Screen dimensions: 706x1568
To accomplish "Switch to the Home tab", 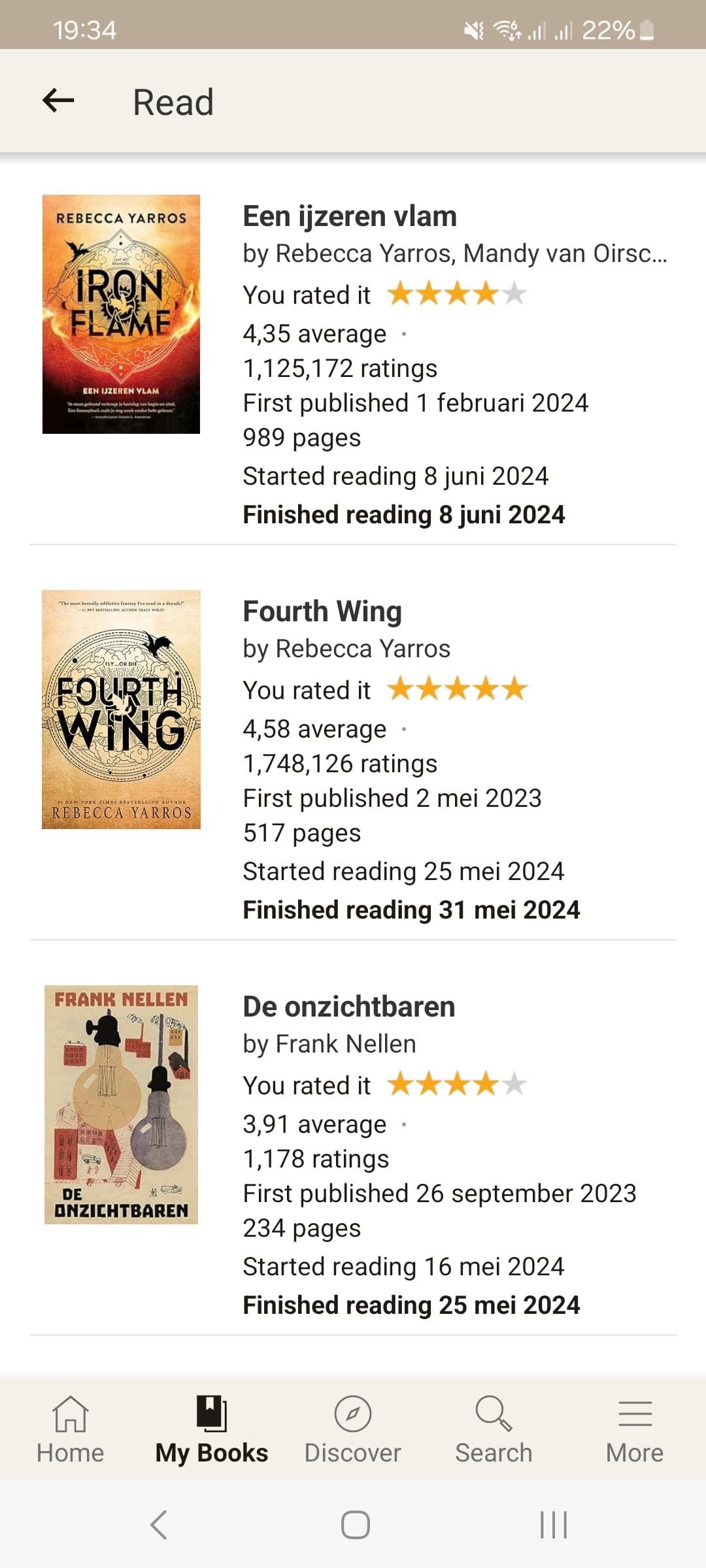I will point(71,1429).
